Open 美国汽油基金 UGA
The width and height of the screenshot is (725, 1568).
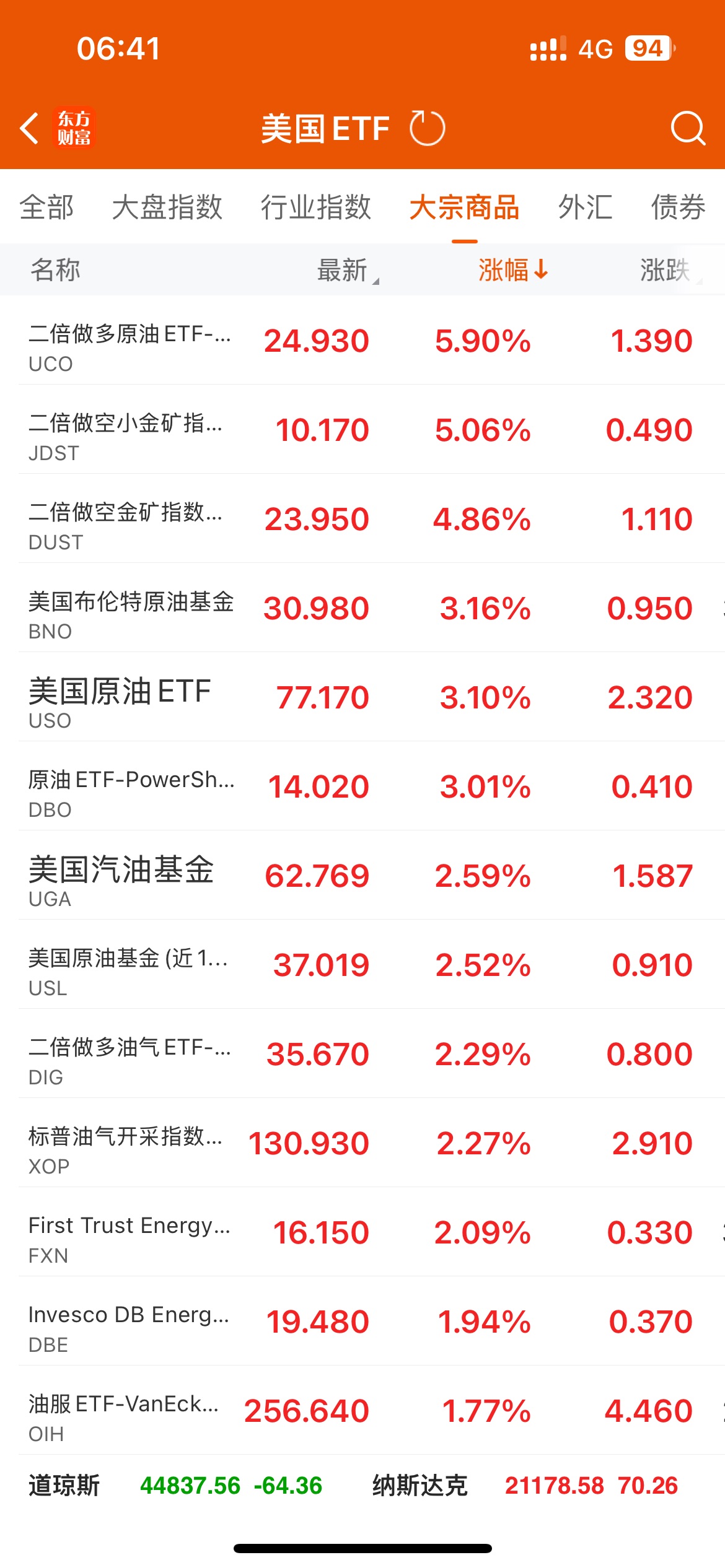pos(362,876)
